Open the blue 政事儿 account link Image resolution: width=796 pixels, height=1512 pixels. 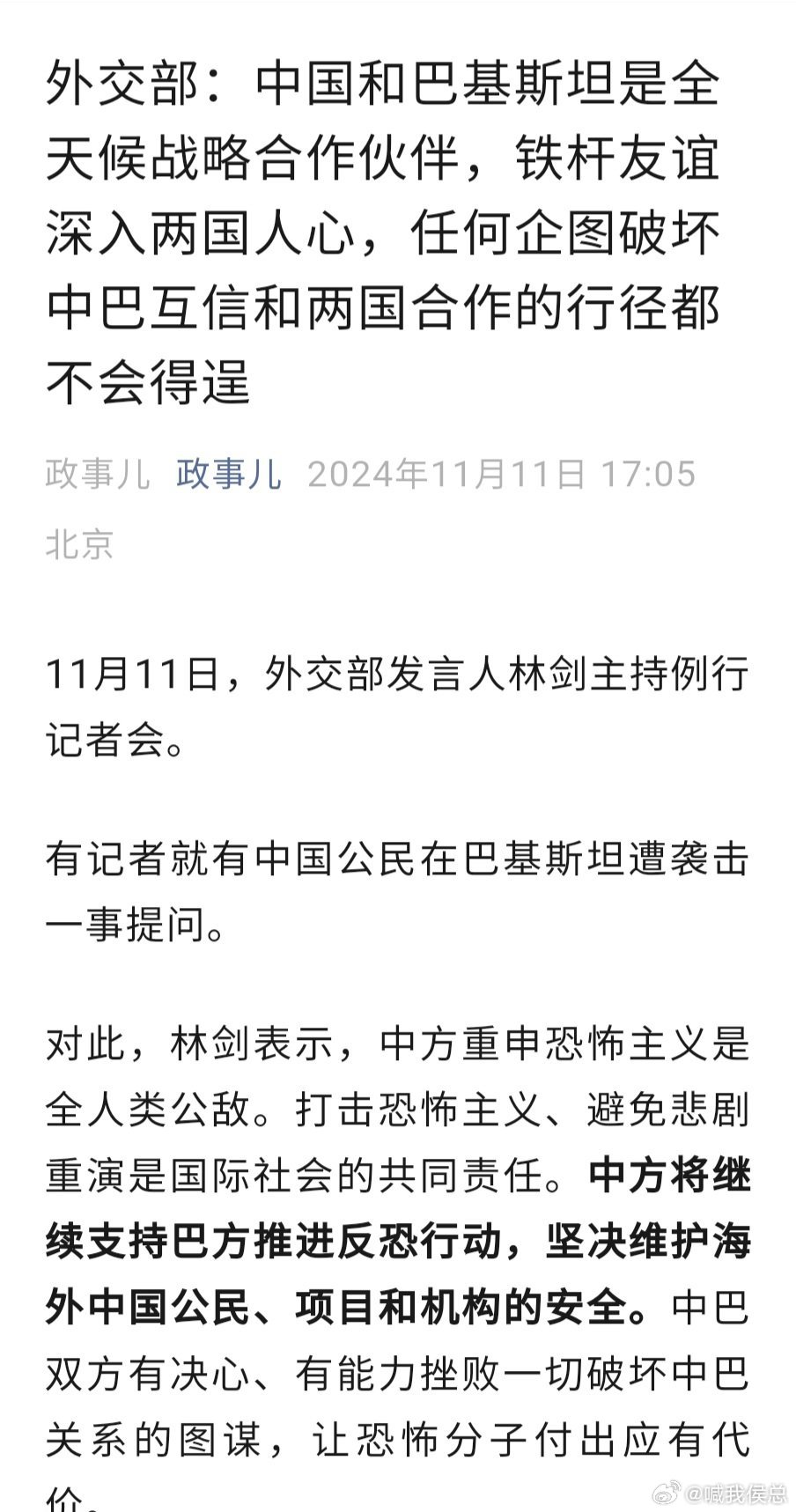coord(229,474)
